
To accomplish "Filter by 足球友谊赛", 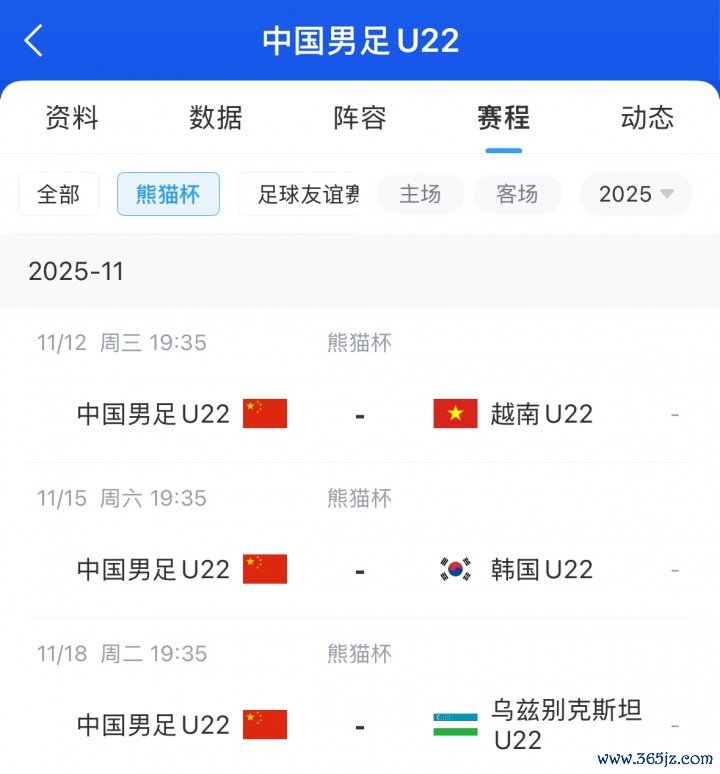I will tap(300, 194).
